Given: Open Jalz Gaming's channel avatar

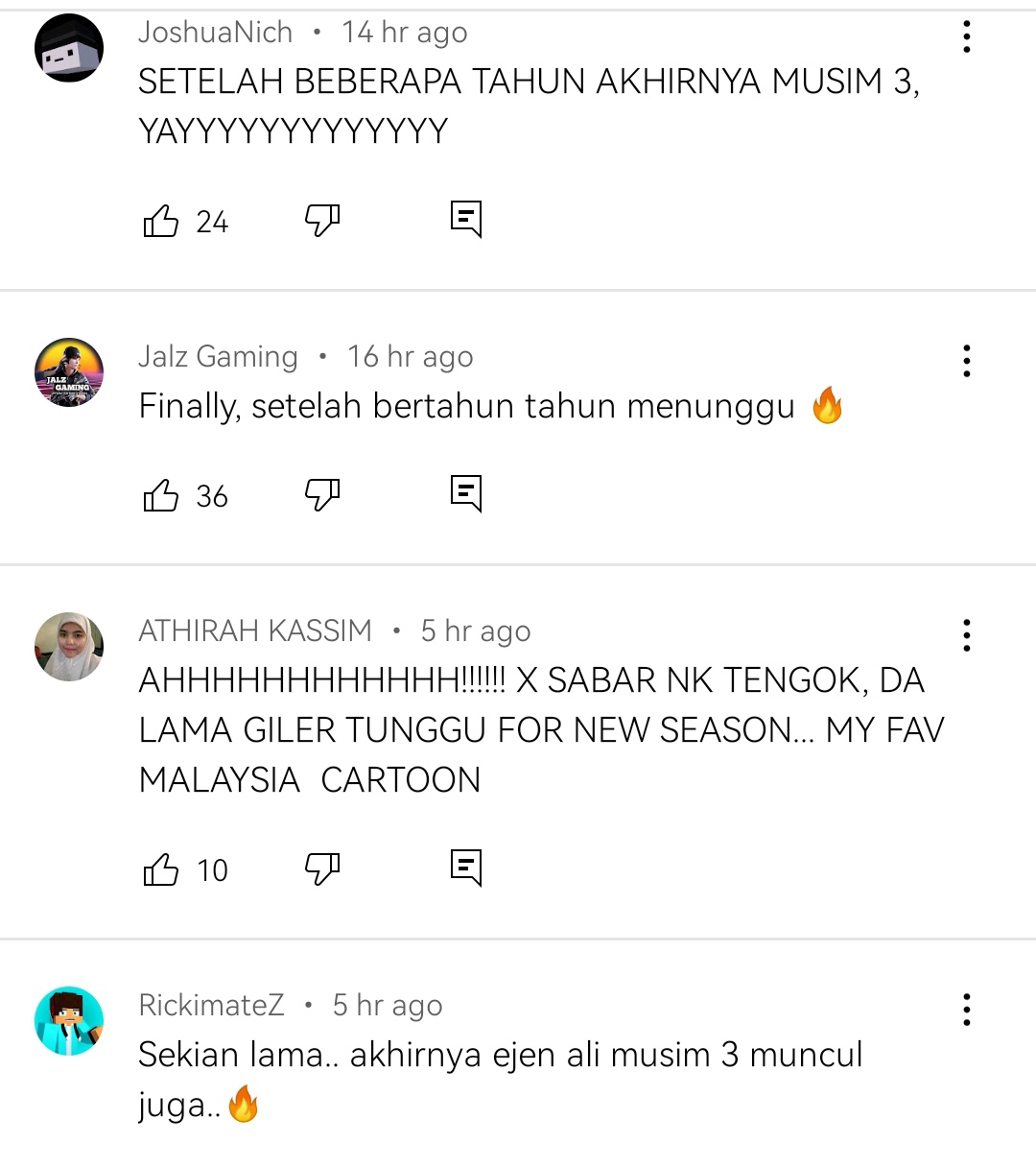Looking at the screenshot, I should [x=69, y=372].
